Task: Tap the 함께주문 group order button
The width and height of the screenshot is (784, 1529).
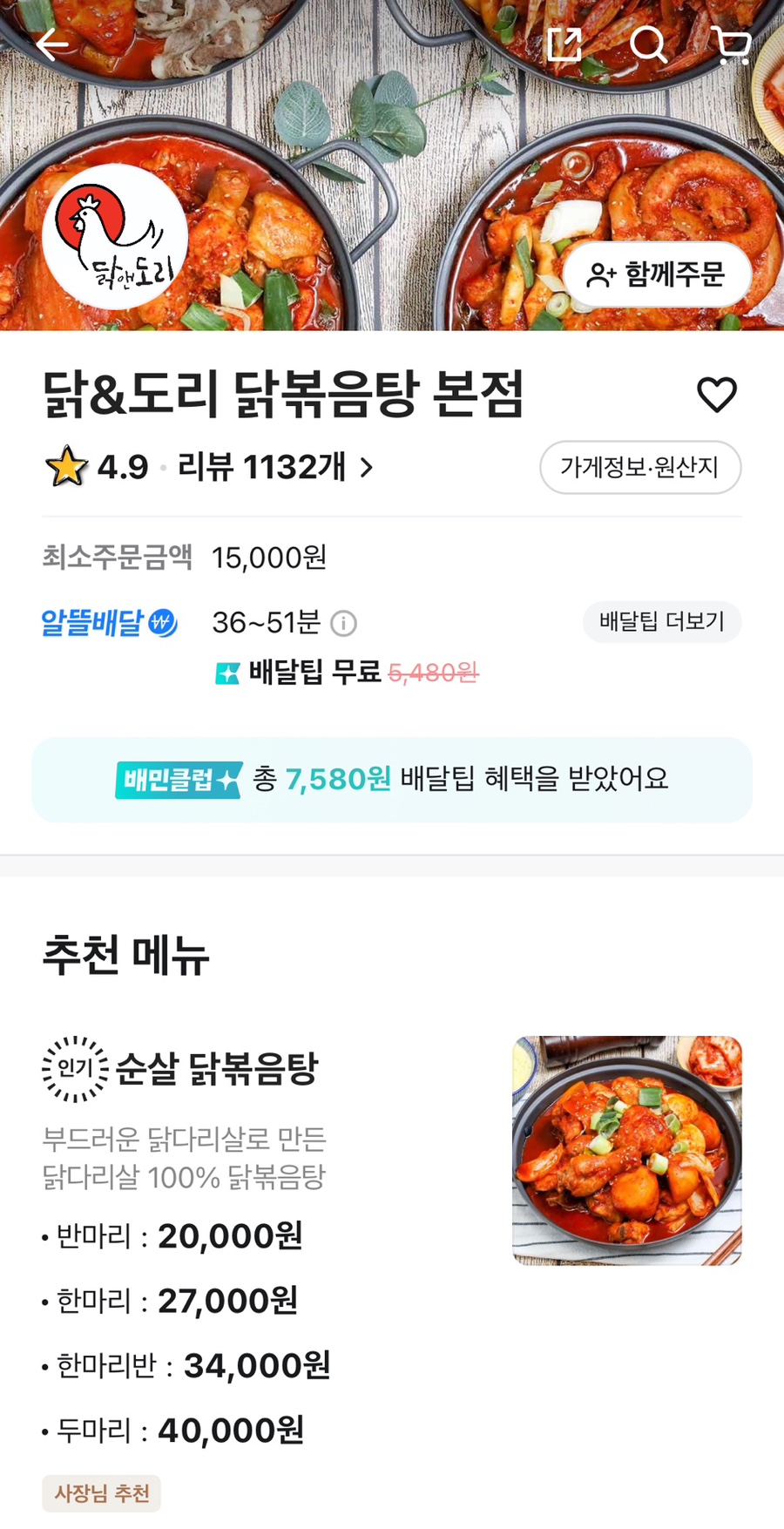Action: pyautogui.click(x=657, y=275)
